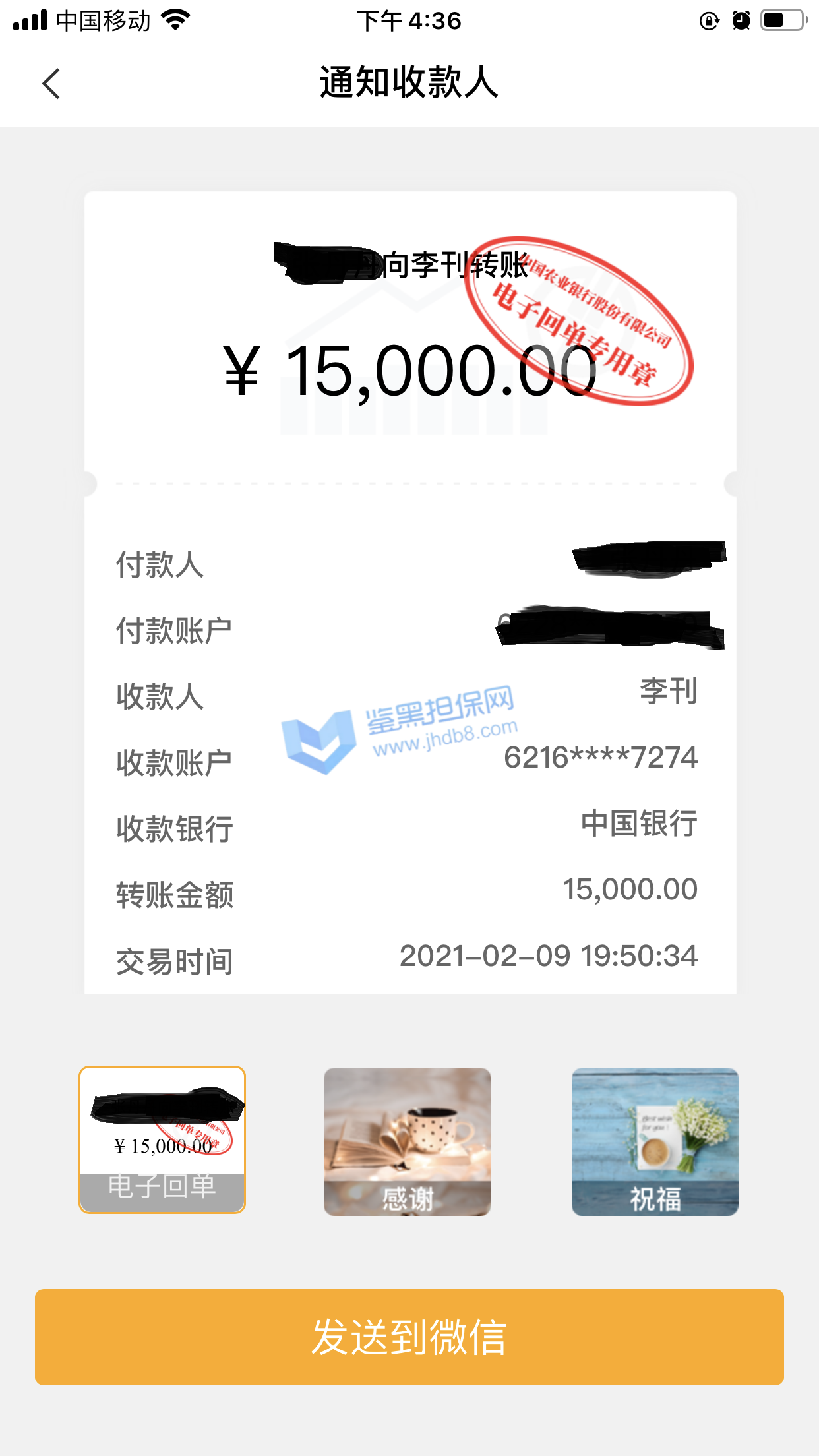Choose the 感谢 card template
The image size is (819, 1456).
click(x=408, y=1141)
